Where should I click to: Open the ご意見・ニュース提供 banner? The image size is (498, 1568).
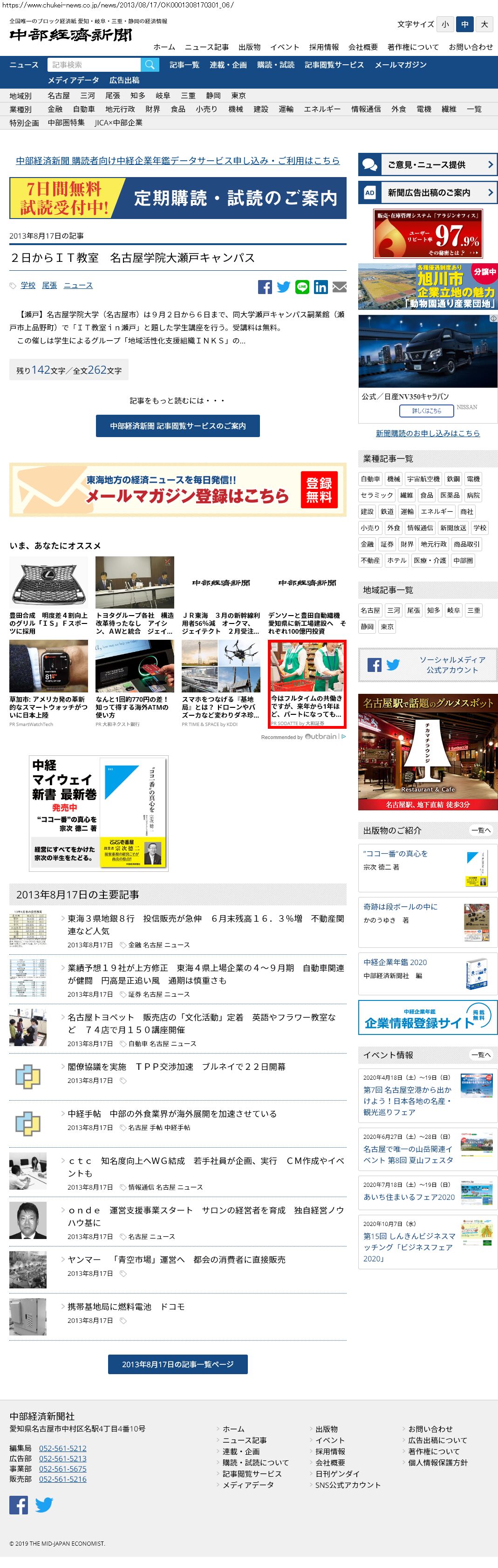pos(427,164)
